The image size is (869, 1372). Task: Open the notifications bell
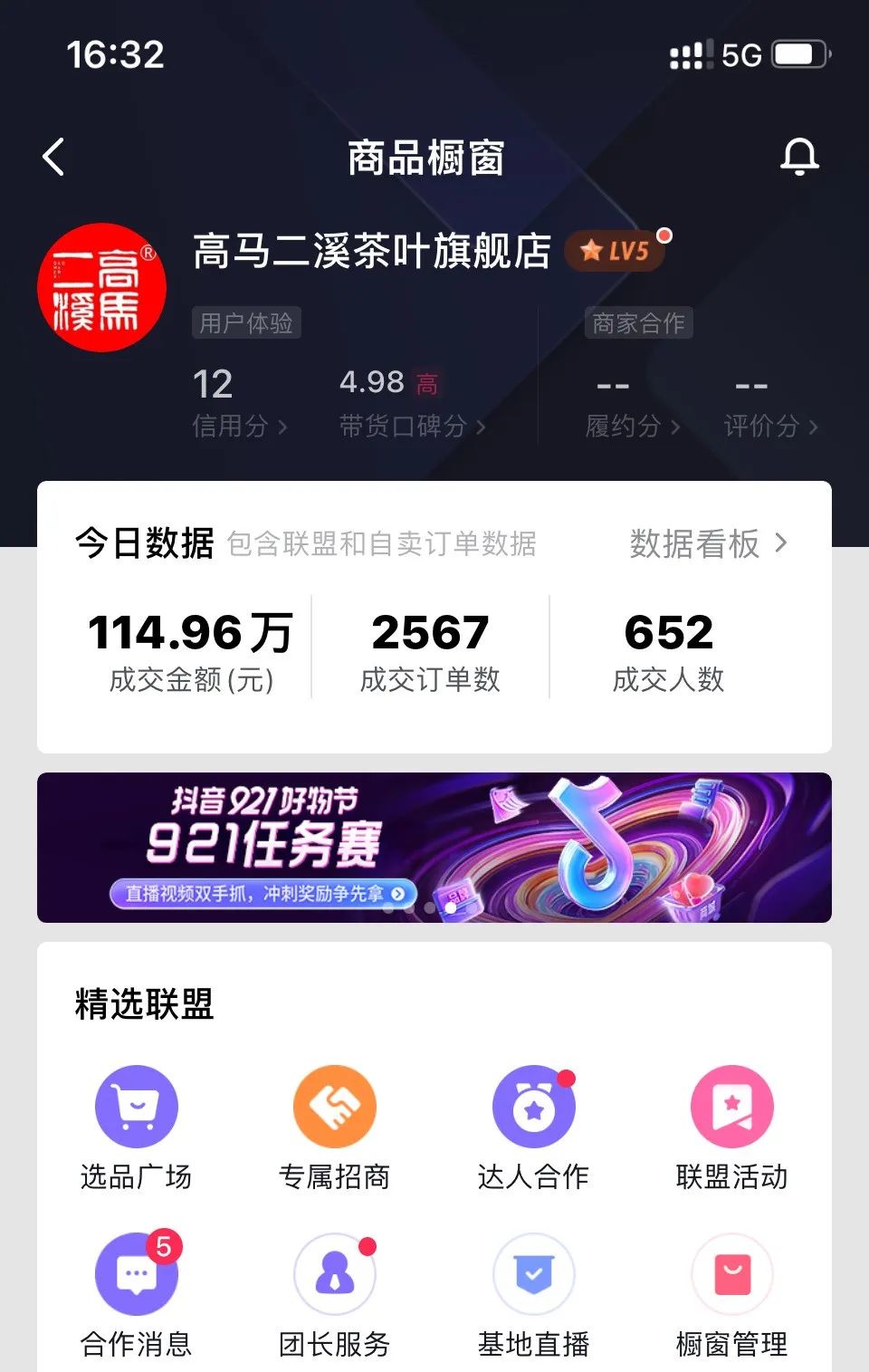point(799,158)
